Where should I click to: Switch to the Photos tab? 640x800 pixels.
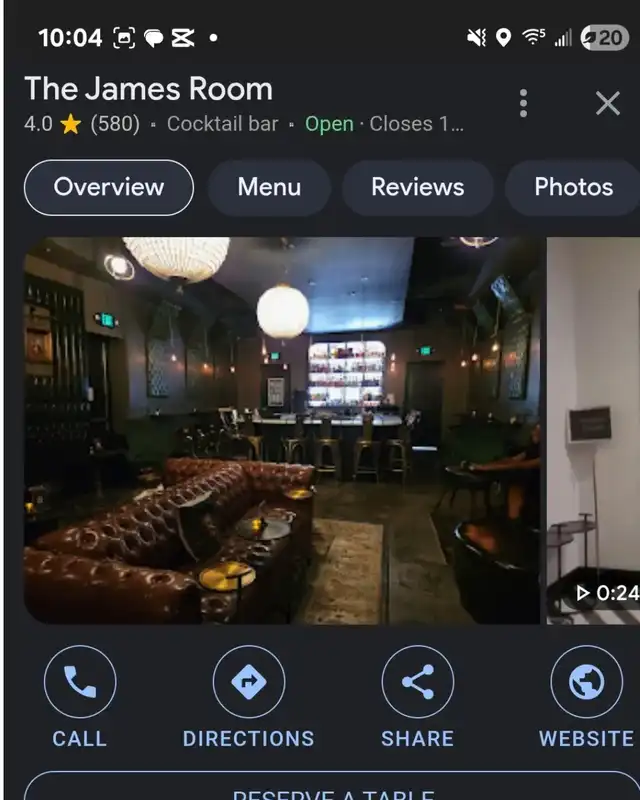(x=573, y=187)
